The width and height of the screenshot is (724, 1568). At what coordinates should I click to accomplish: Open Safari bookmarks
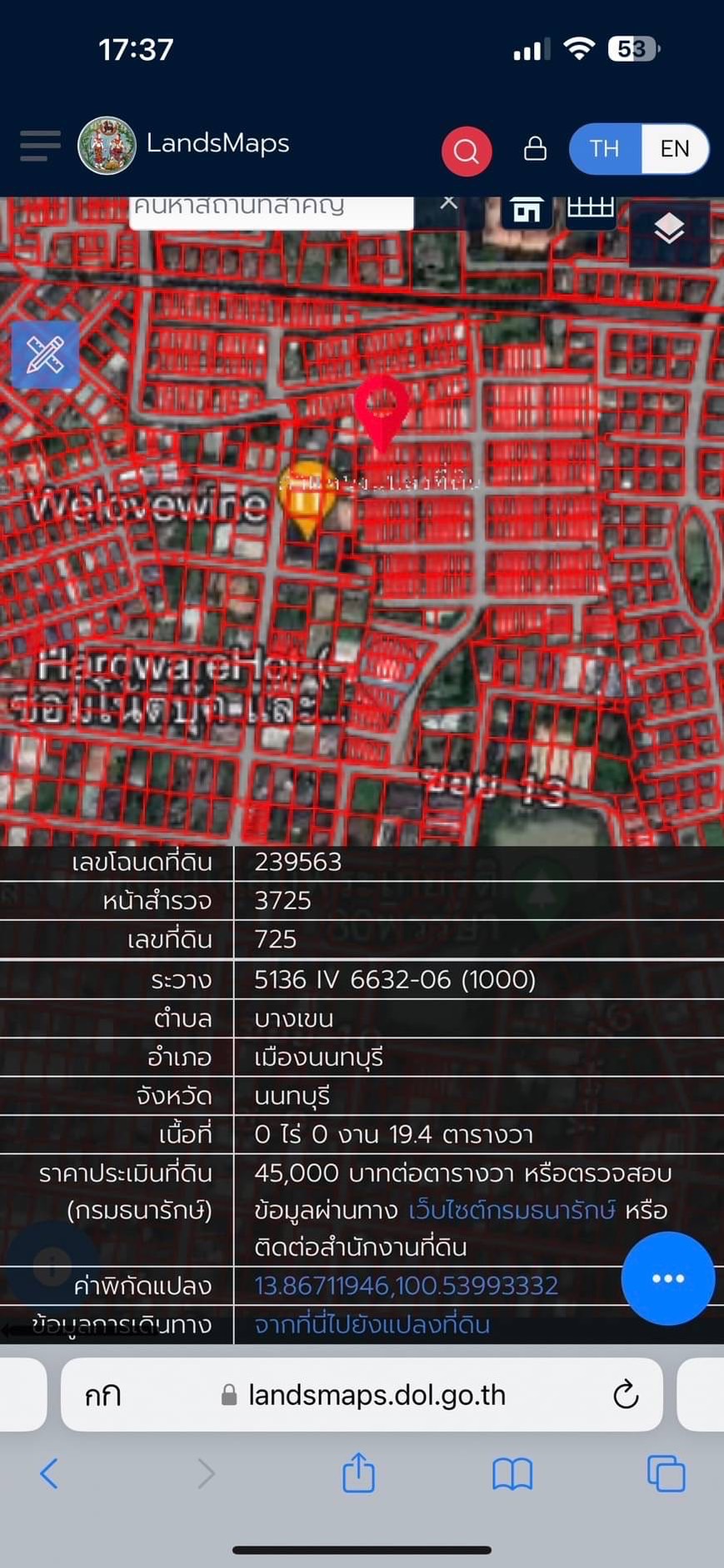(x=512, y=1474)
